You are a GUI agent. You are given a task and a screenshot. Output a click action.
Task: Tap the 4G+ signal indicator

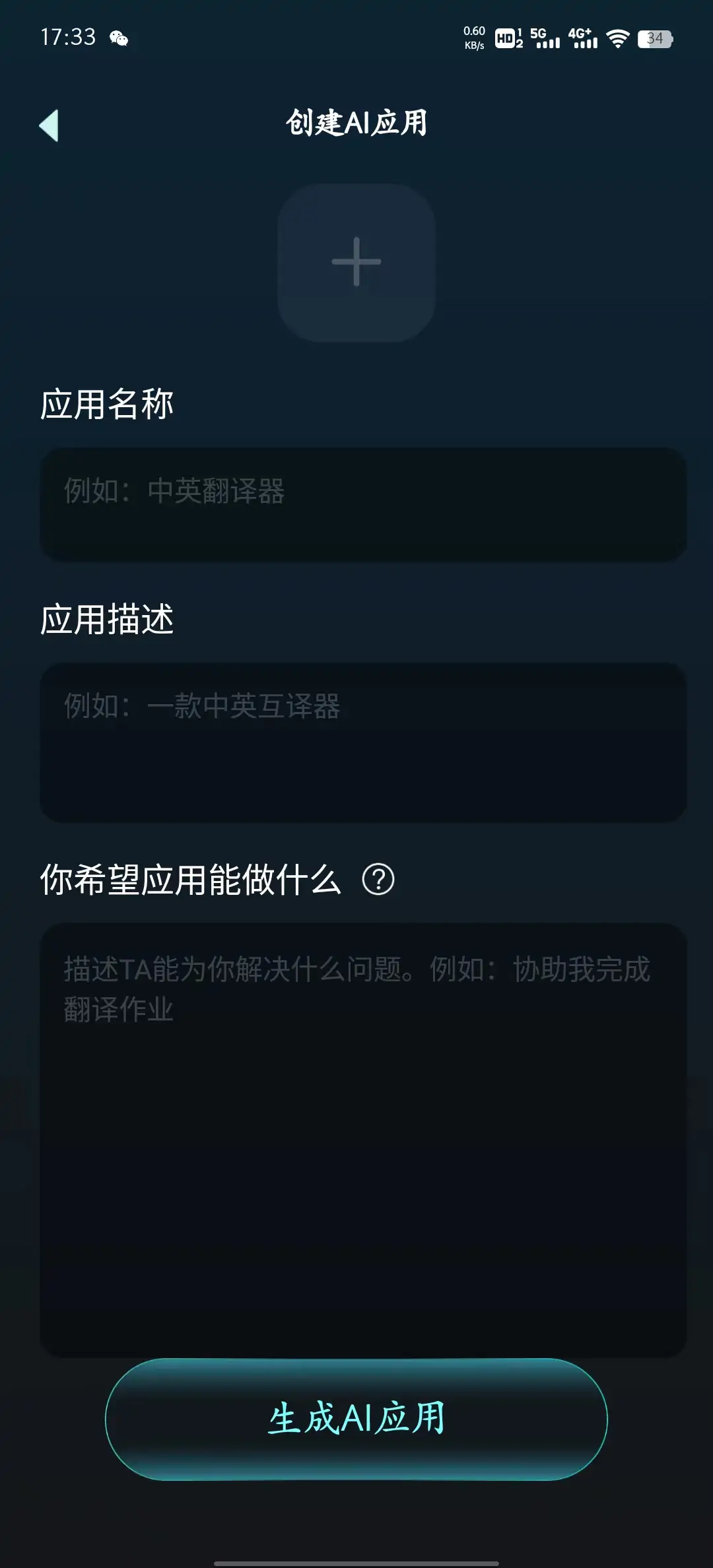click(x=584, y=38)
